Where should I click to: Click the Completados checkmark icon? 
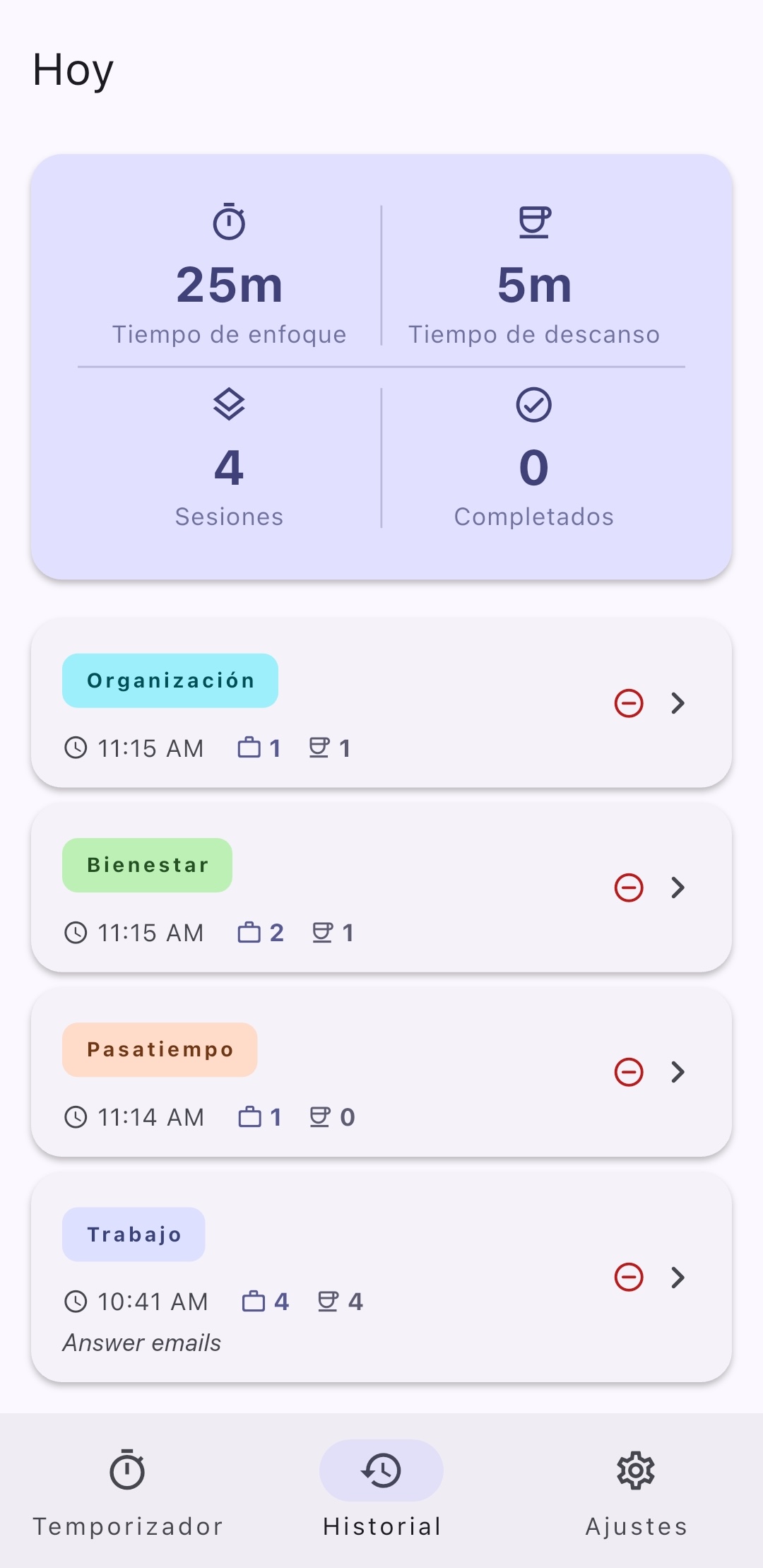click(534, 404)
